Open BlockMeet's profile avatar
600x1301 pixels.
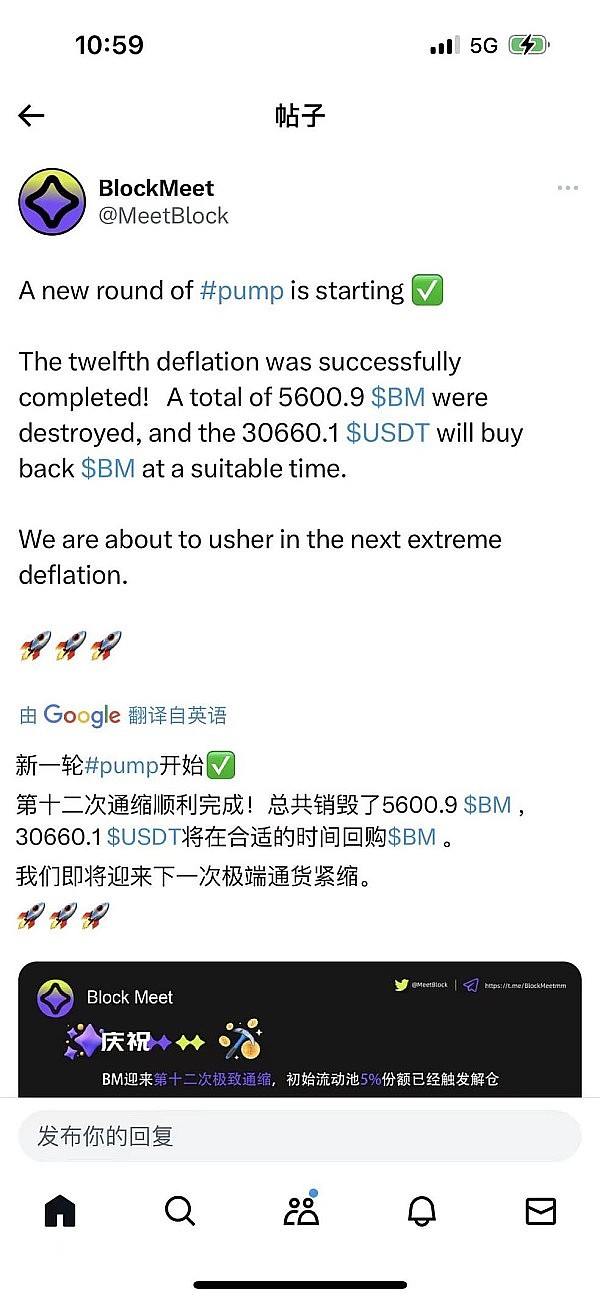52,202
